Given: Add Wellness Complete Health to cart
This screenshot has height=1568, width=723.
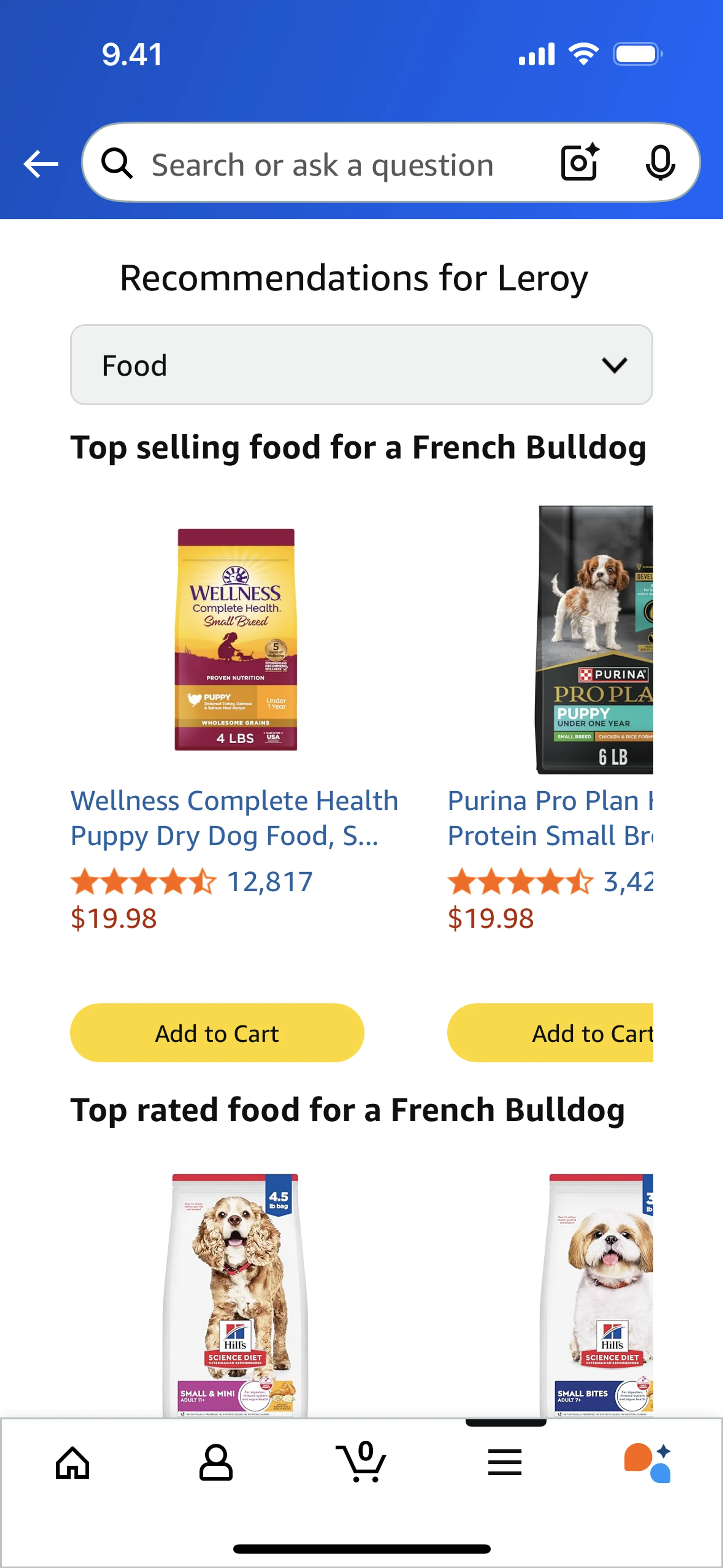Looking at the screenshot, I should [217, 1033].
